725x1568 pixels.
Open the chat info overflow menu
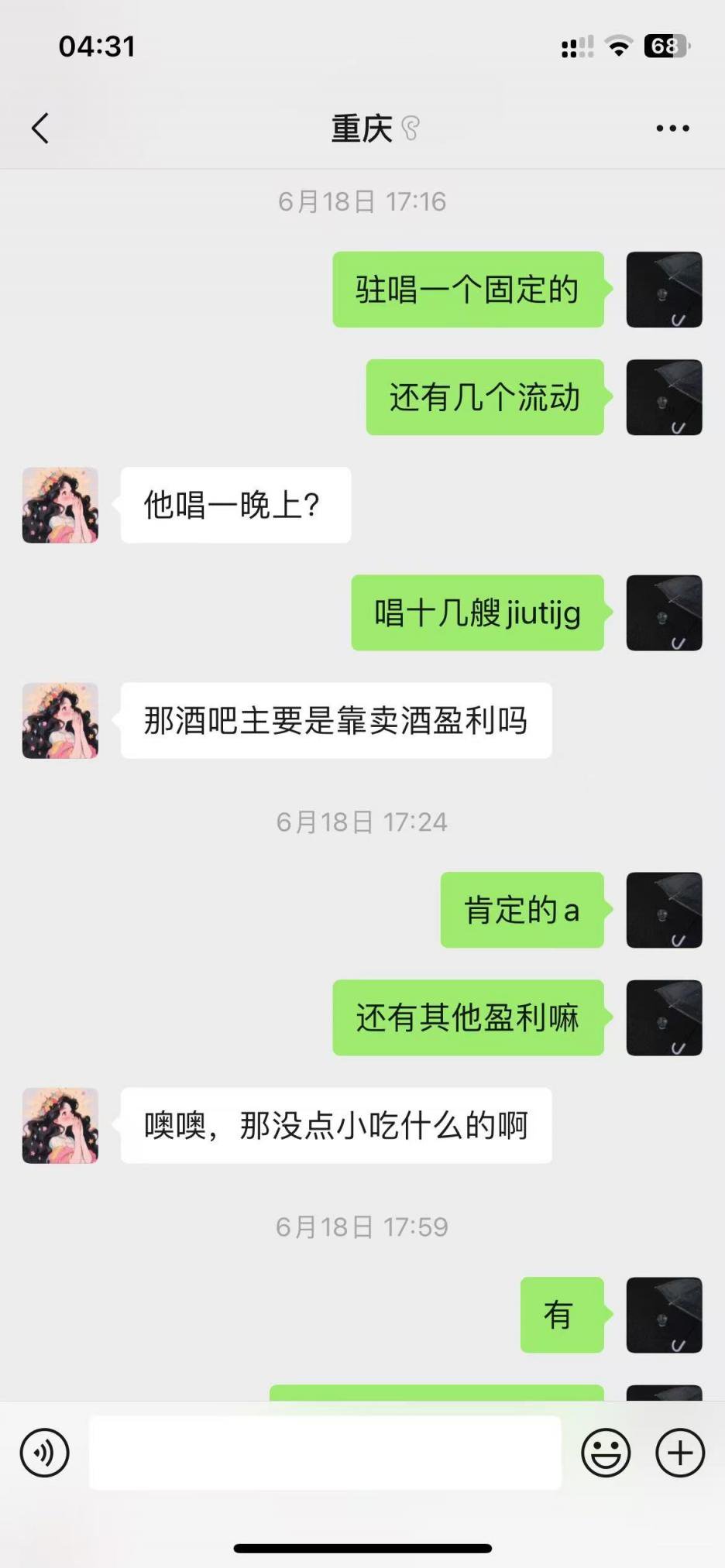(x=672, y=129)
